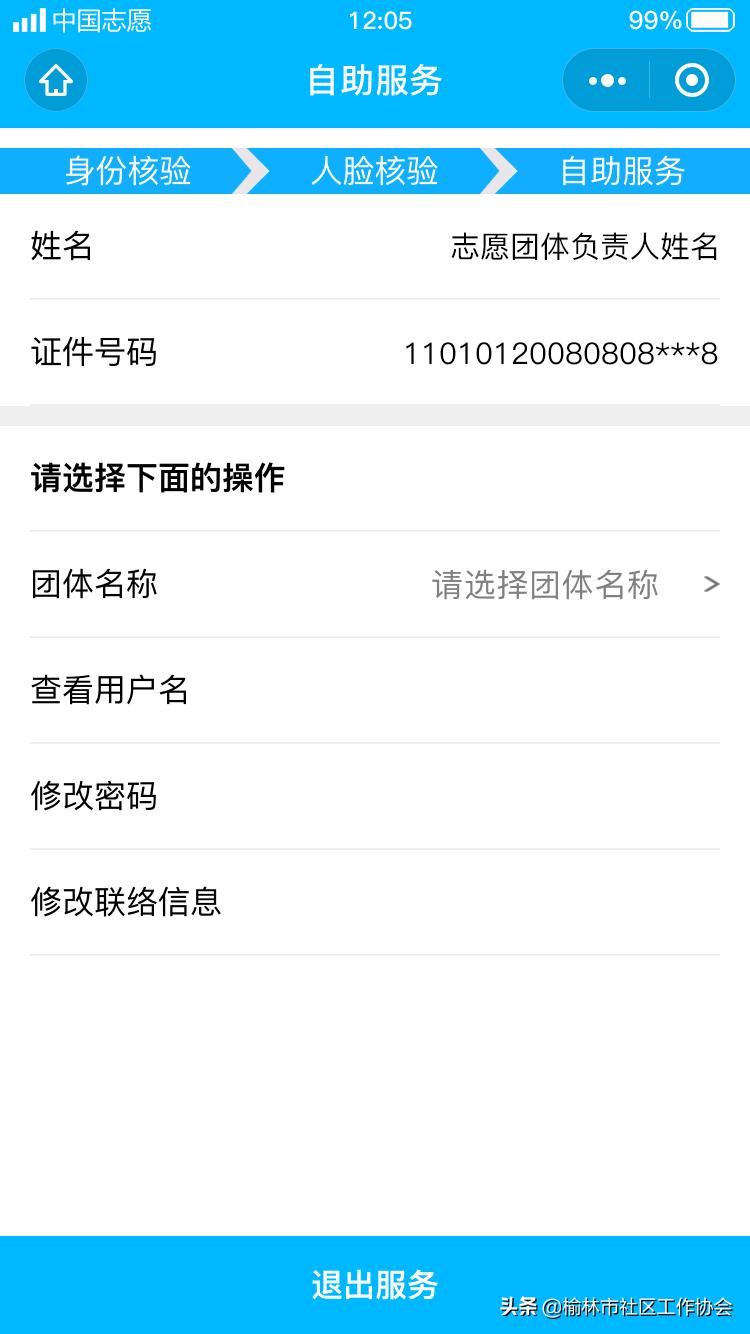Select the 自助服务 step
Screen dimensions: 750x1334
(625, 171)
